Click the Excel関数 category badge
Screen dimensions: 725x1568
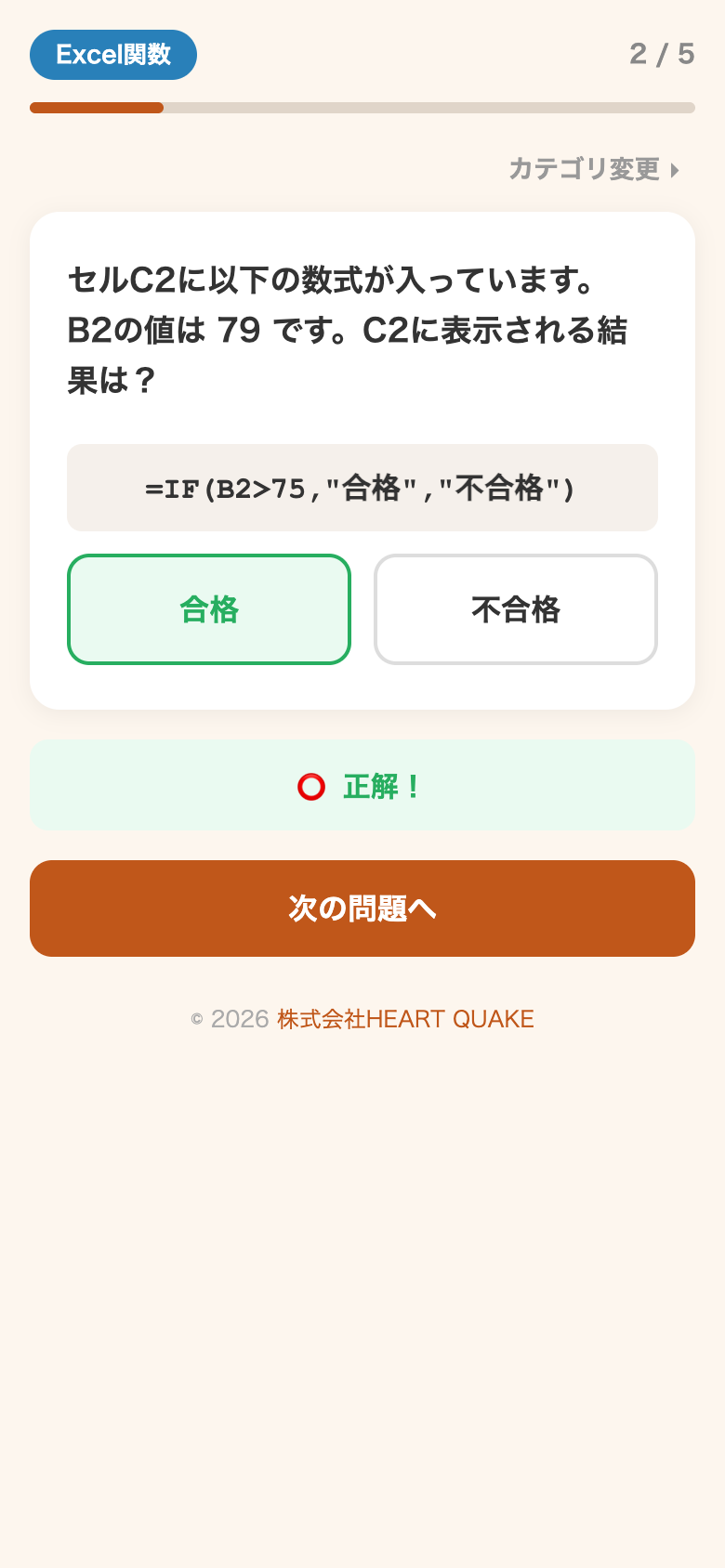pyautogui.click(x=112, y=54)
